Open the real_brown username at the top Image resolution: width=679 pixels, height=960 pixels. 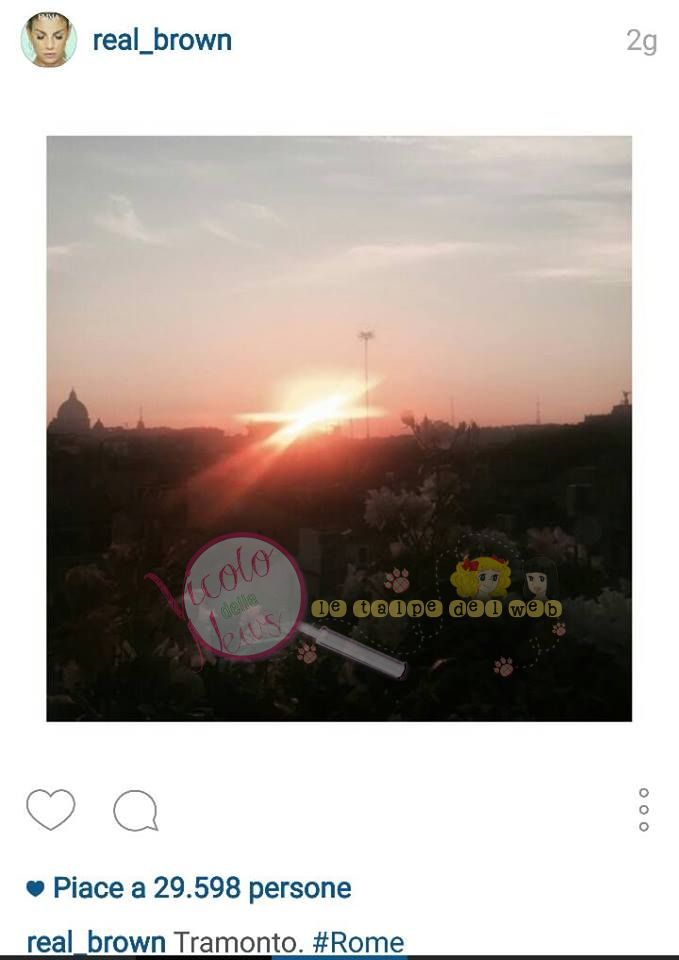(162, 41)
